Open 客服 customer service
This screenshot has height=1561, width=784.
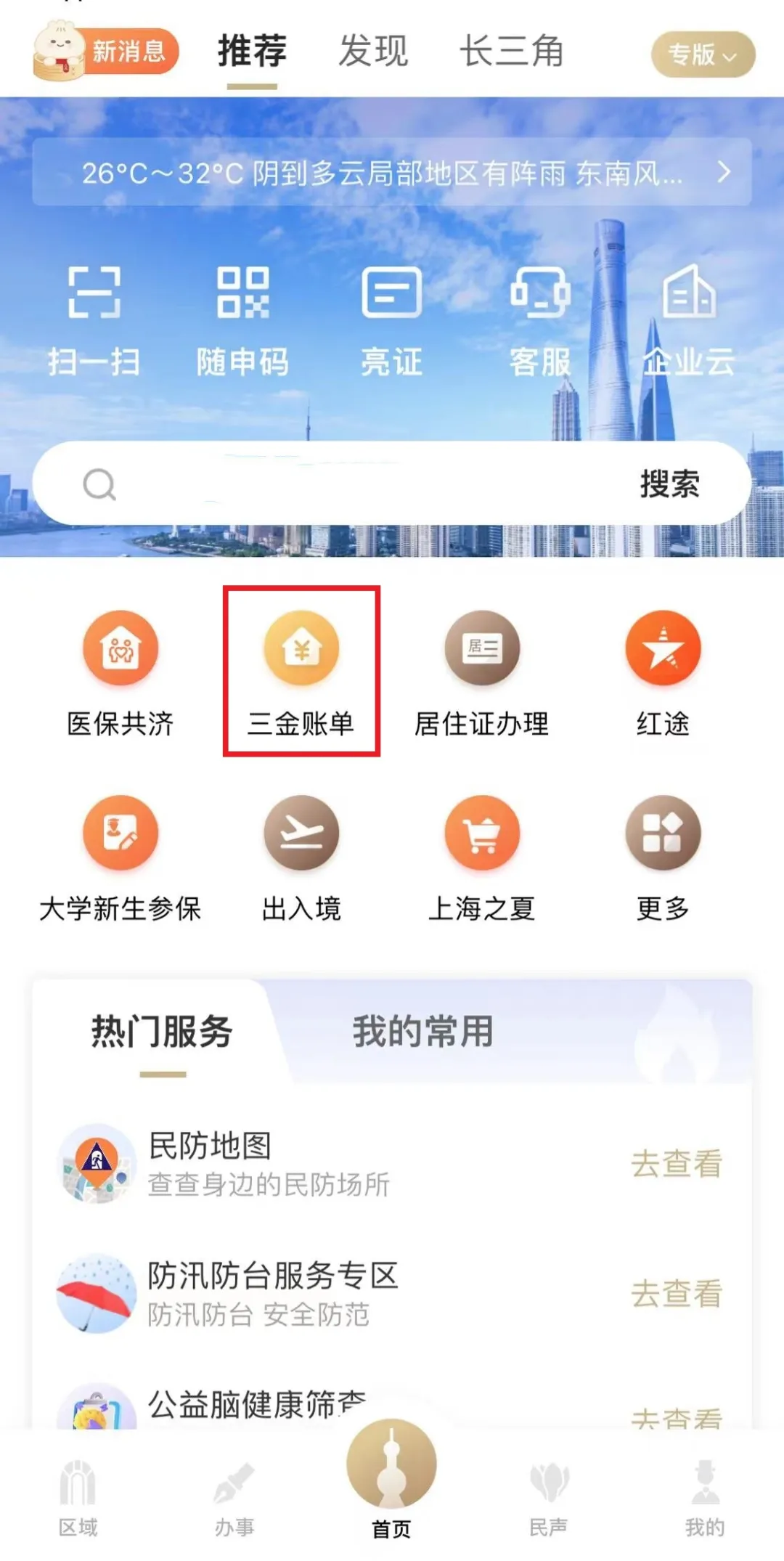(x=539, y=316)
